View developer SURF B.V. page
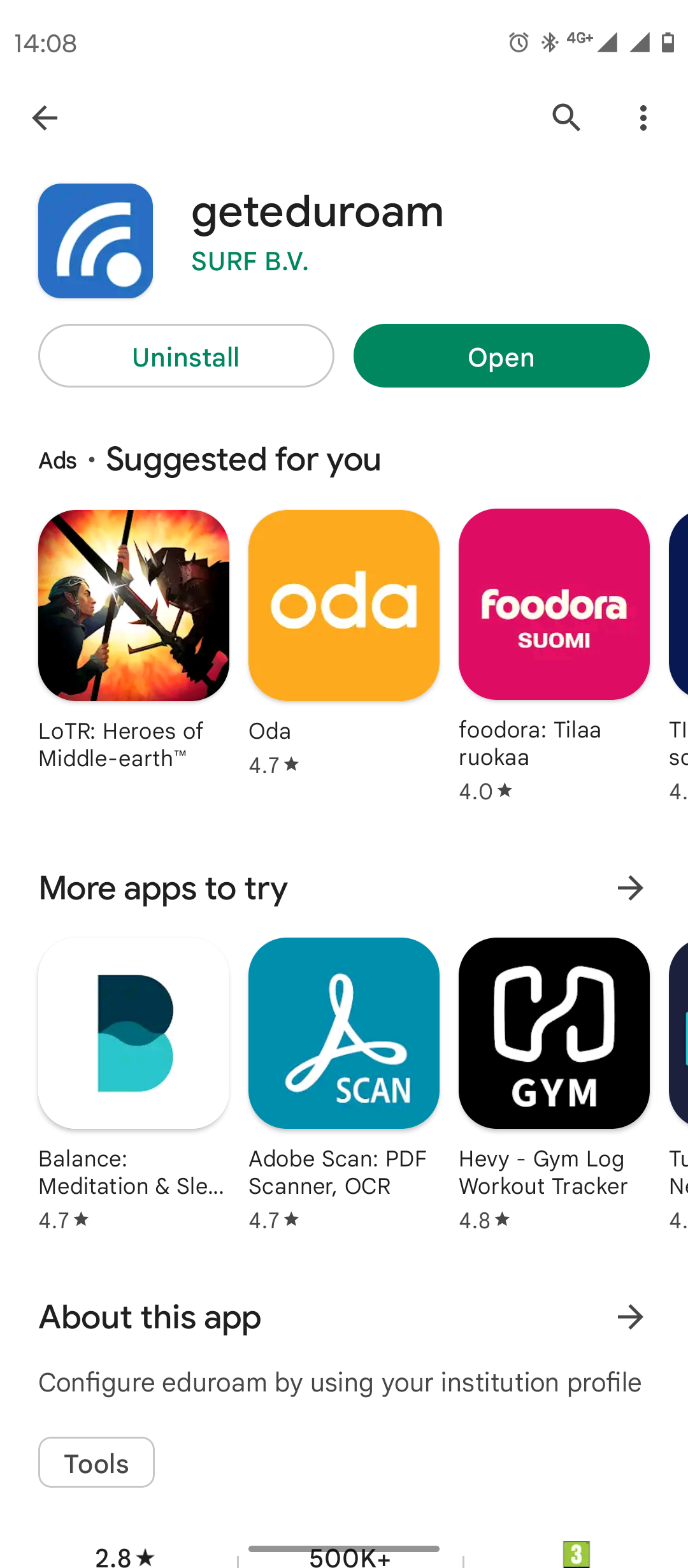688x1568 pixels. (250, 261)
